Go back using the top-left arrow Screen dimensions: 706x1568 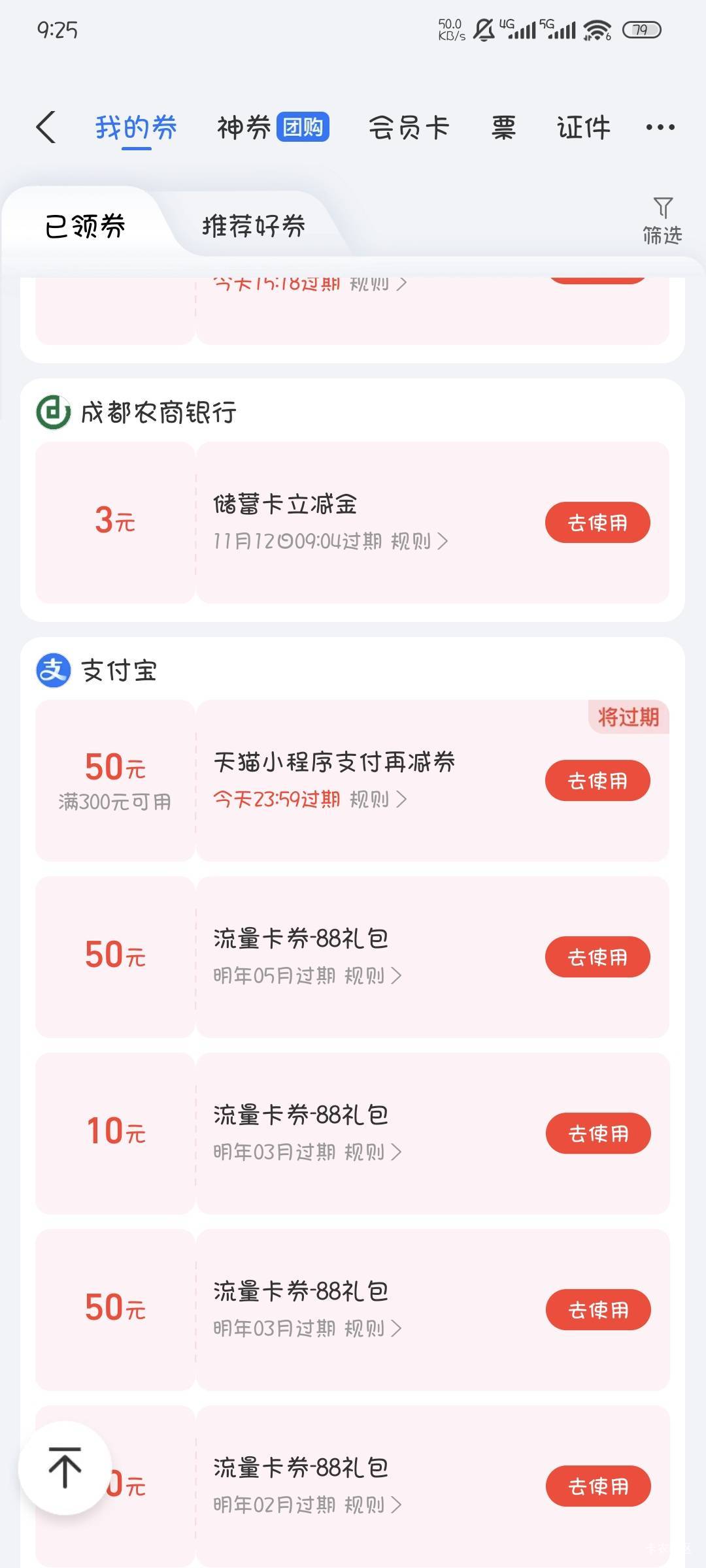[x=46, y=127]
